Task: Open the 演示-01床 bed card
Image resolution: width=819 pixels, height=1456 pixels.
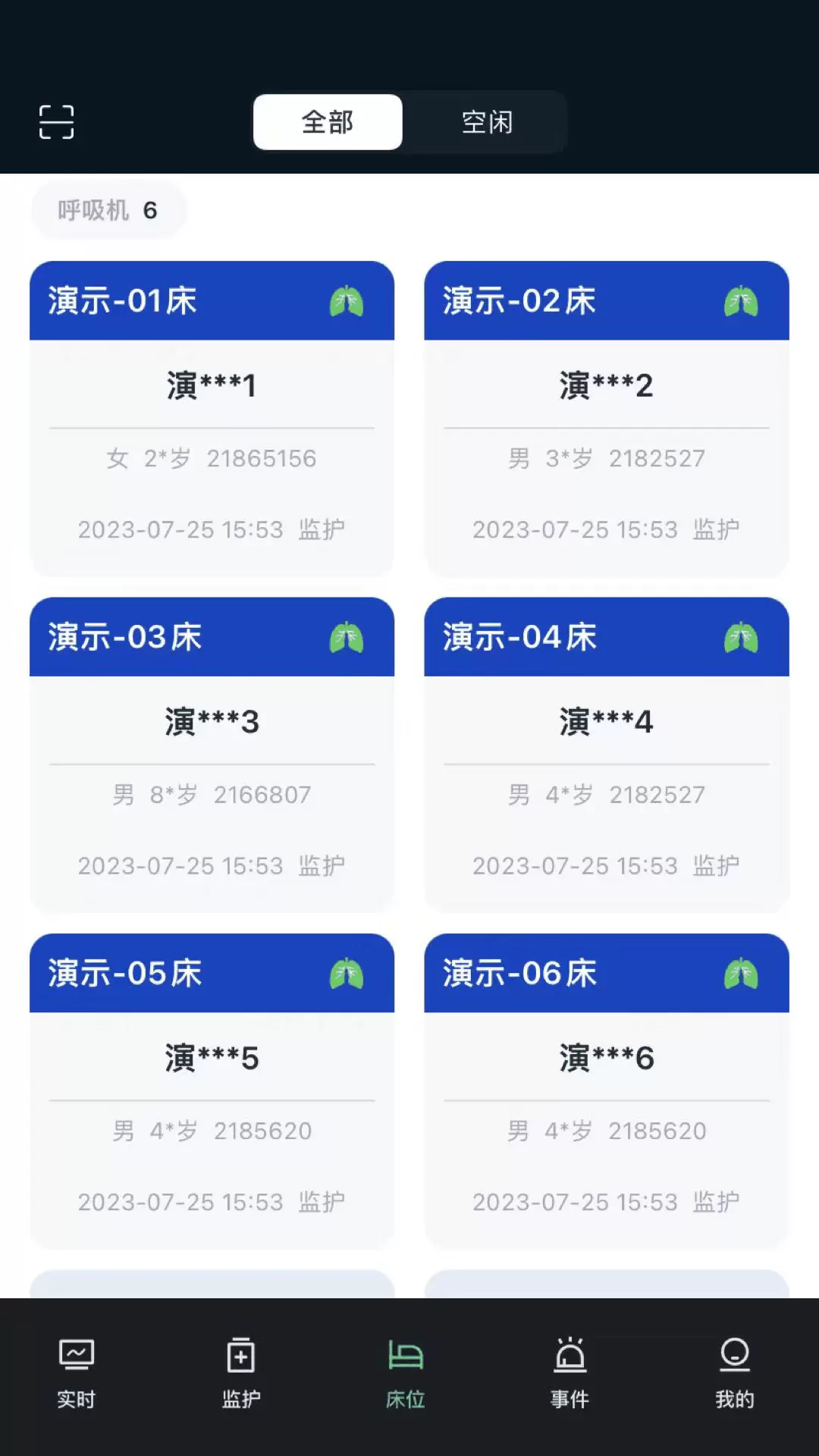Action: tap(212, 419)
